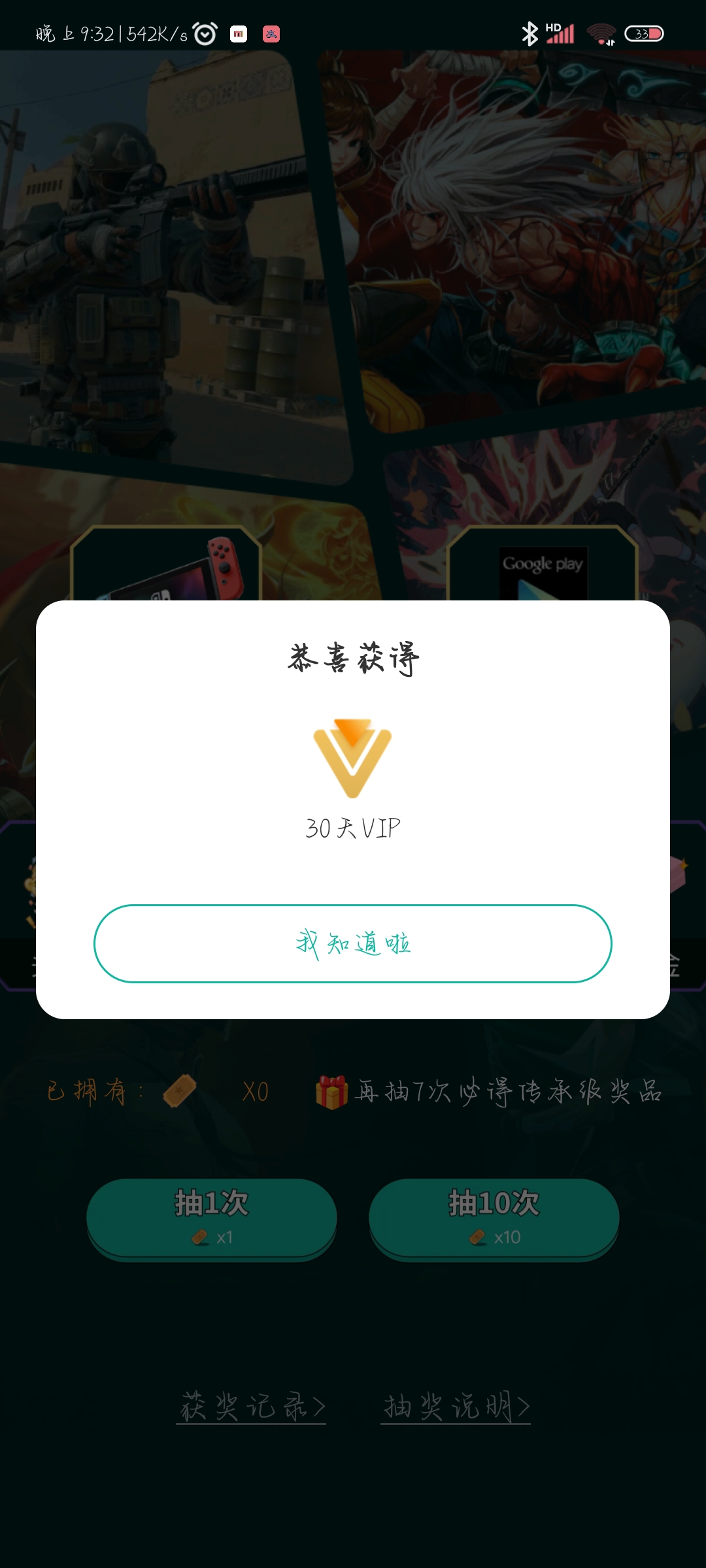706x1568 pixels.
Task: Open 抽奖说明 lottery rules link
Action: [456, 1406]
